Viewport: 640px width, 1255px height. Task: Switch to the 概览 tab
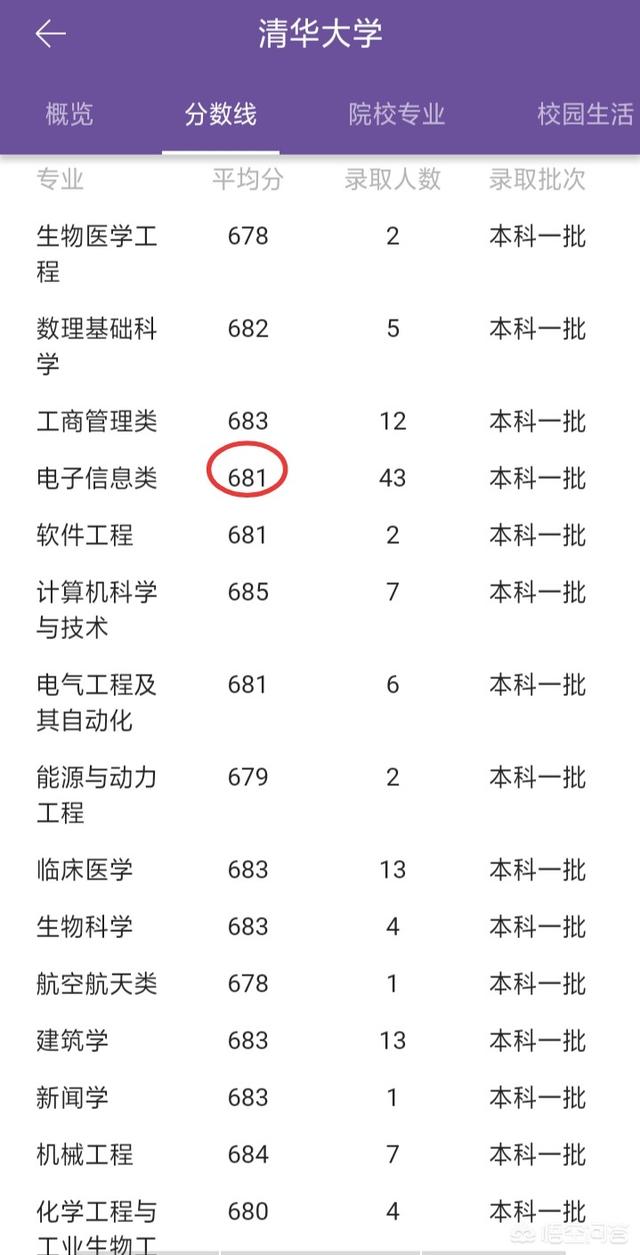69,114
